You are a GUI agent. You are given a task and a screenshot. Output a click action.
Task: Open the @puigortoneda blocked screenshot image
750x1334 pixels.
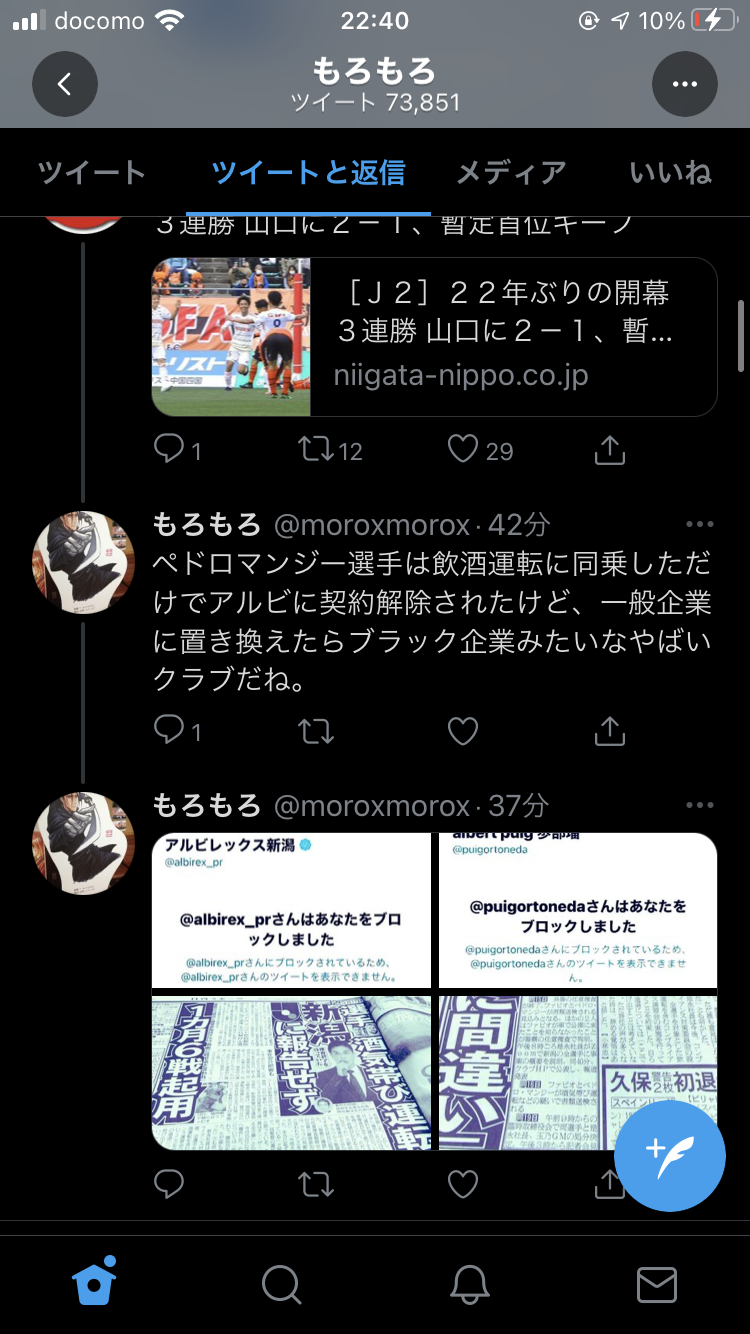[x=578, y=910]
